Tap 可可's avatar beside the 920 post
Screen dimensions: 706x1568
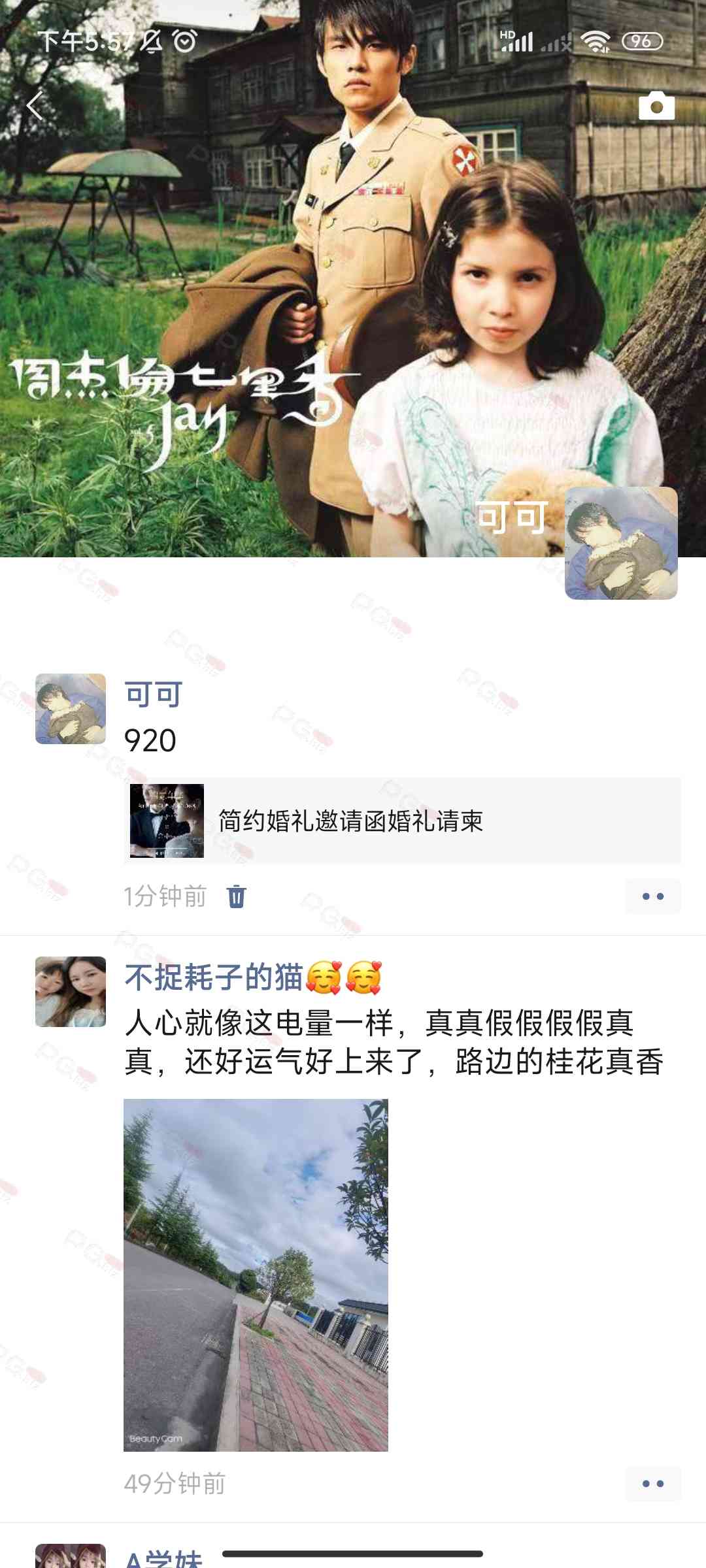[x=71, y=709]
